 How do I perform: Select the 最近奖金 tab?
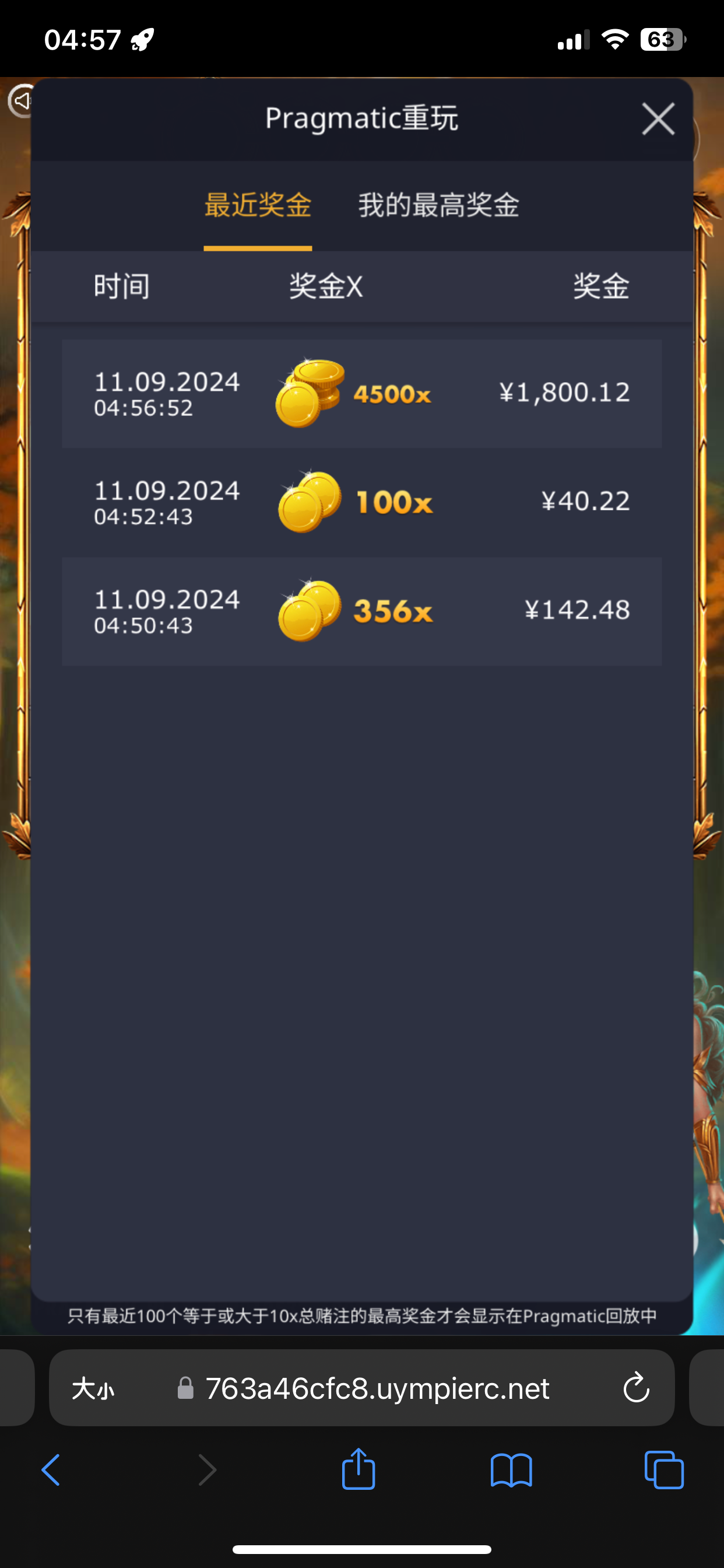pos(258,205)
